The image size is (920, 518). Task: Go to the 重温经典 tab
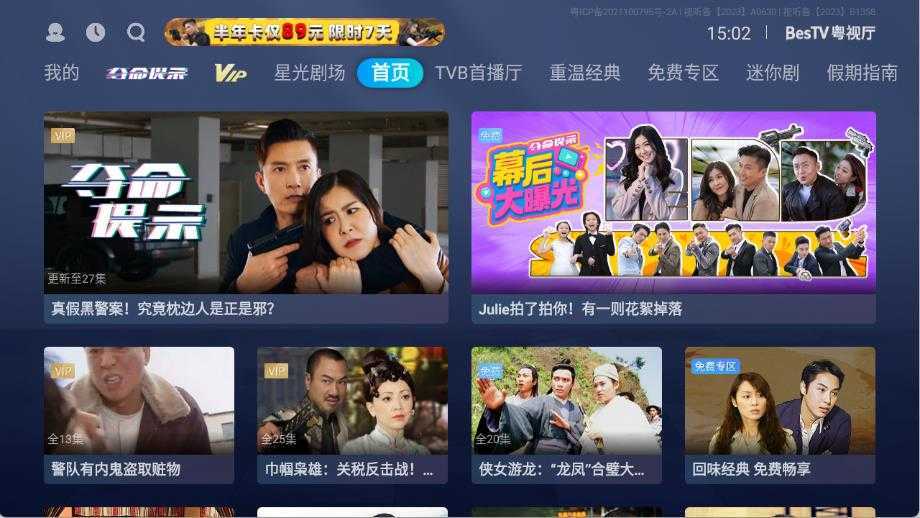click(x=585, y=73)
